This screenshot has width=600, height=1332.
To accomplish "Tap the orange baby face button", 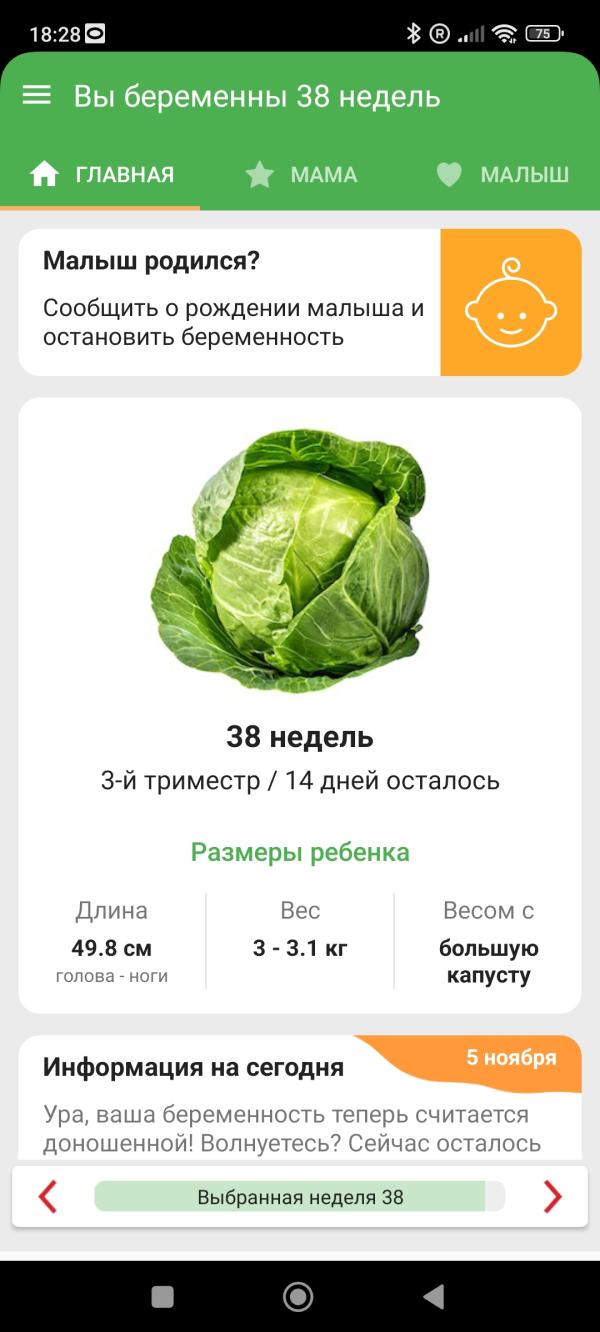I will pos(510,302).
